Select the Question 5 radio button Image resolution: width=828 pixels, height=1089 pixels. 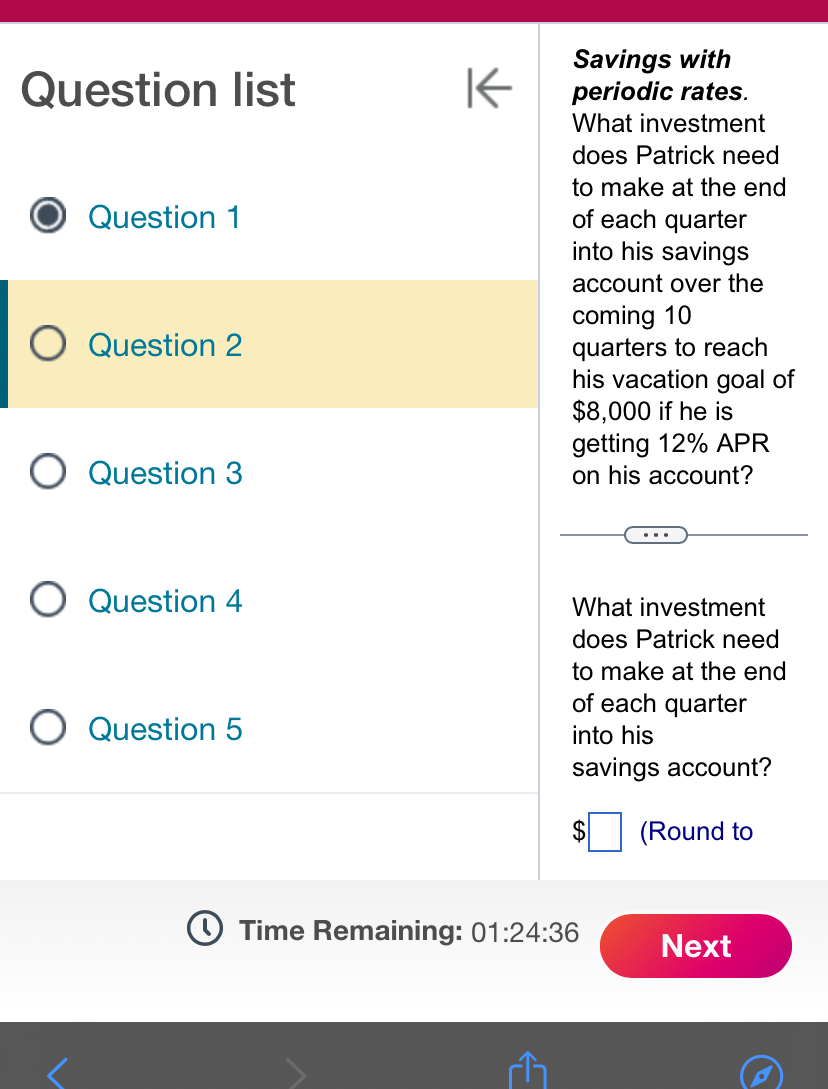click(x=47, y=727)
